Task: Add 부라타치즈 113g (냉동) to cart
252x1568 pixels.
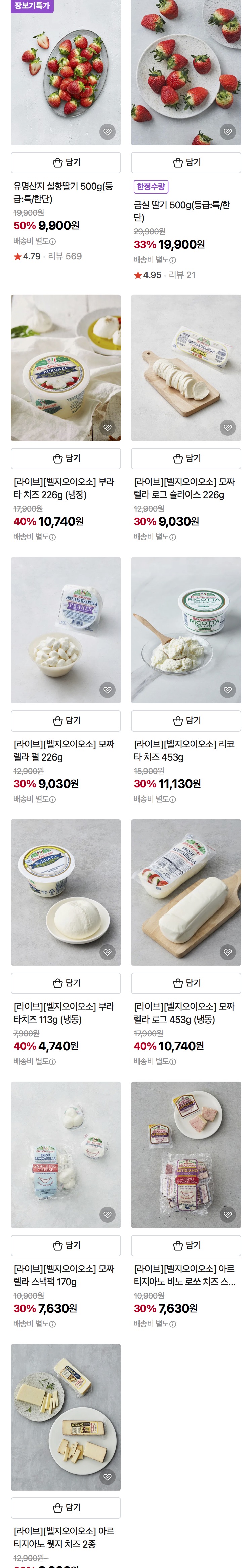Action: click(65, 983)
